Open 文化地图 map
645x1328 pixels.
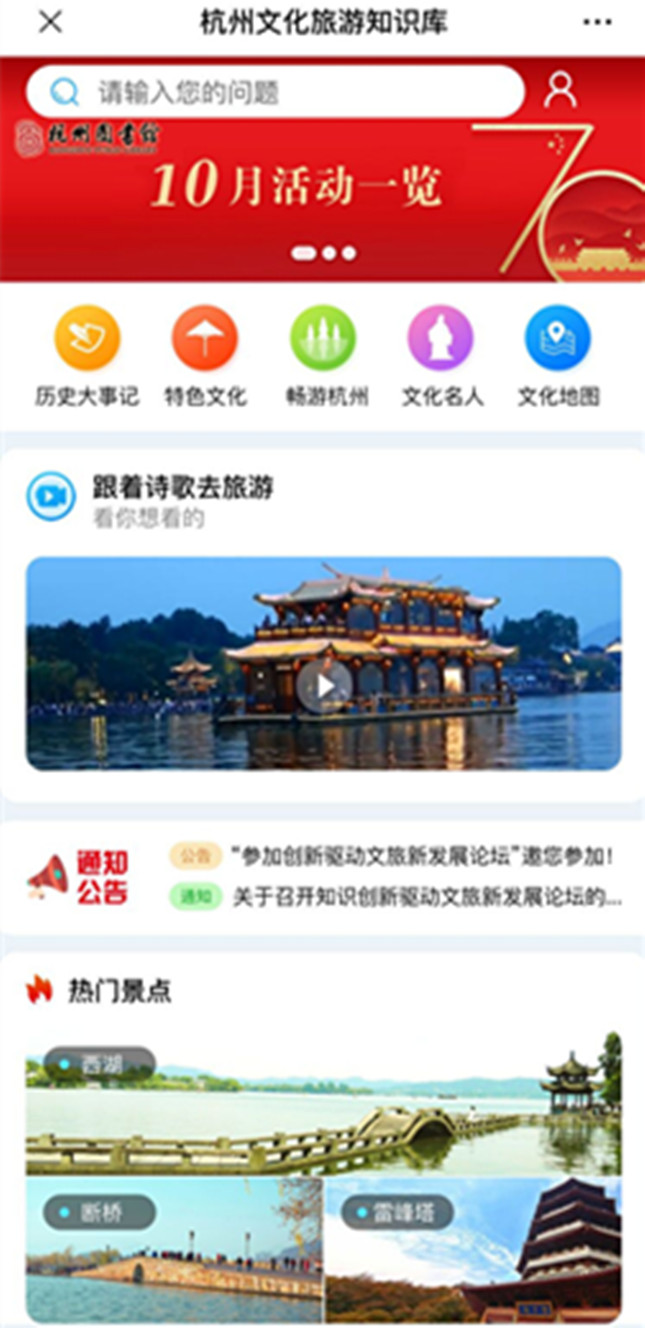pyautogui.click(x=558, y=357)
